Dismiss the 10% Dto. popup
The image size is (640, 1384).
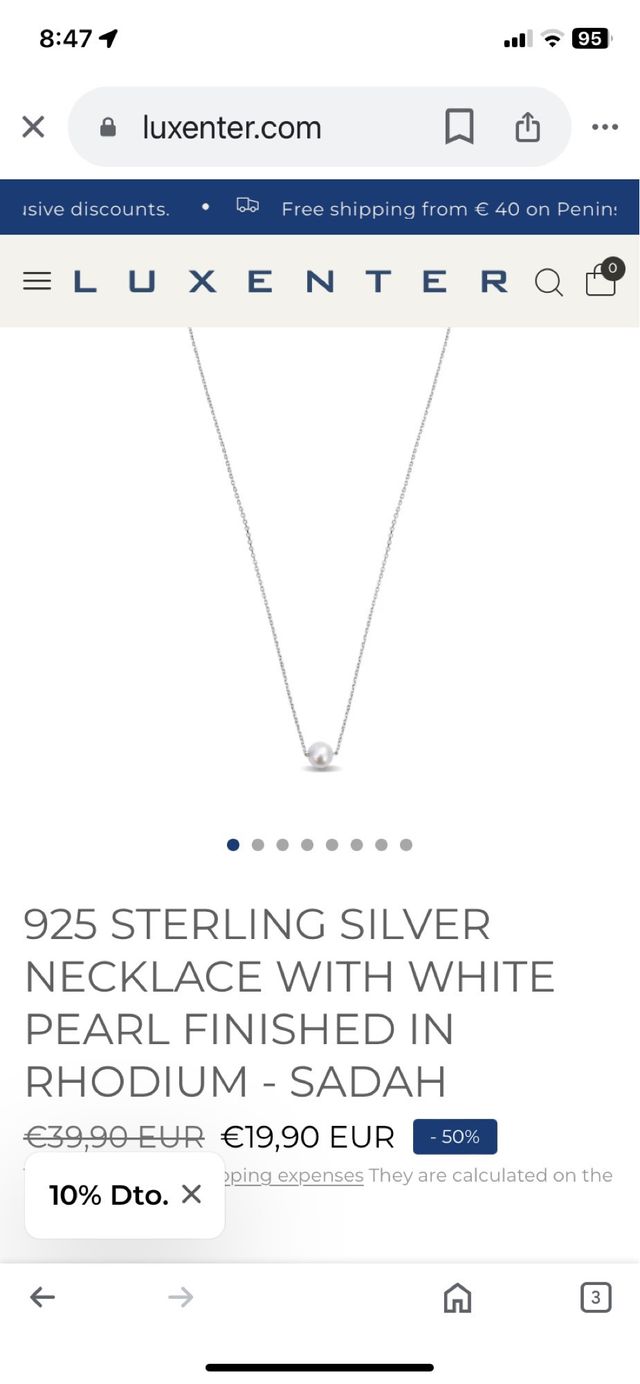(192, 1194)
